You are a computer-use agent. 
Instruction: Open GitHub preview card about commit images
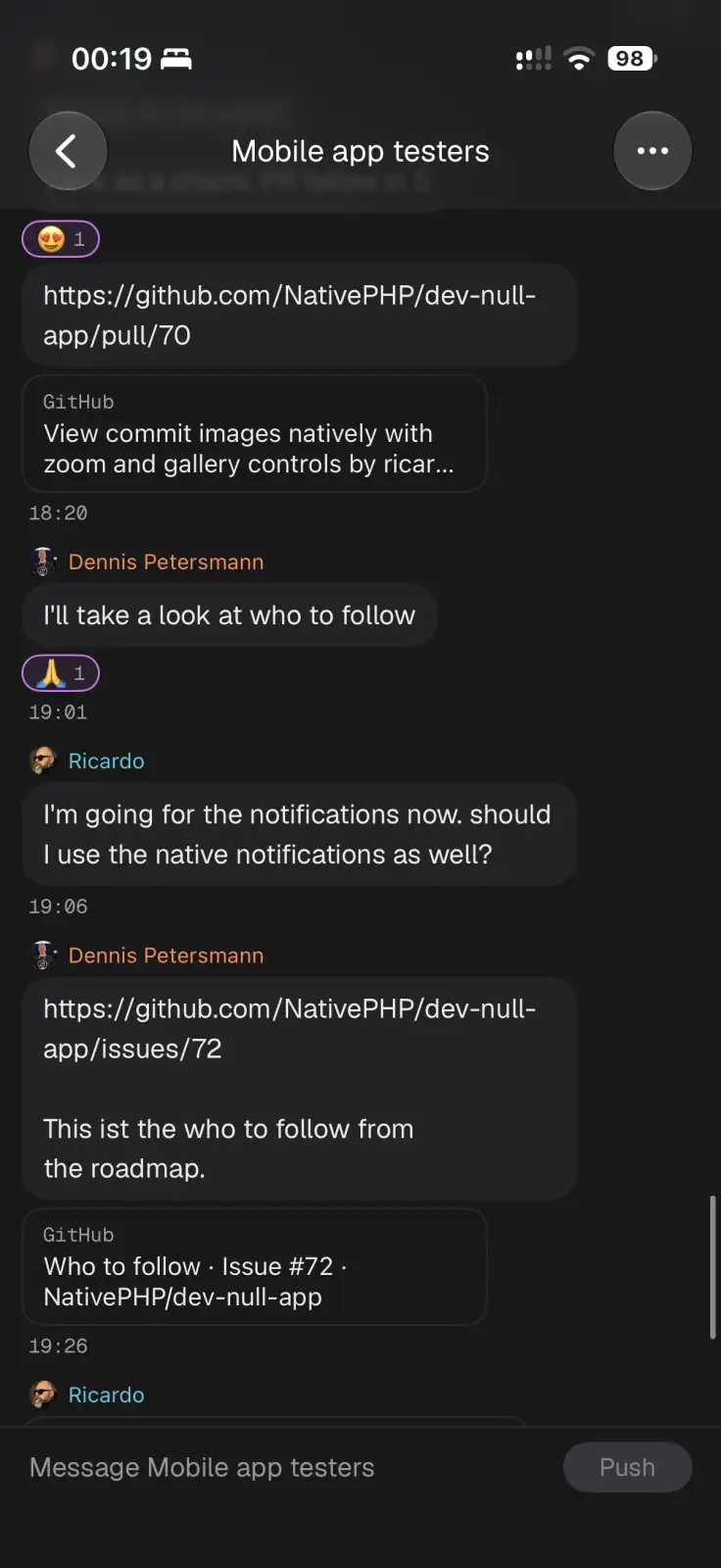(x=255, y=433)
